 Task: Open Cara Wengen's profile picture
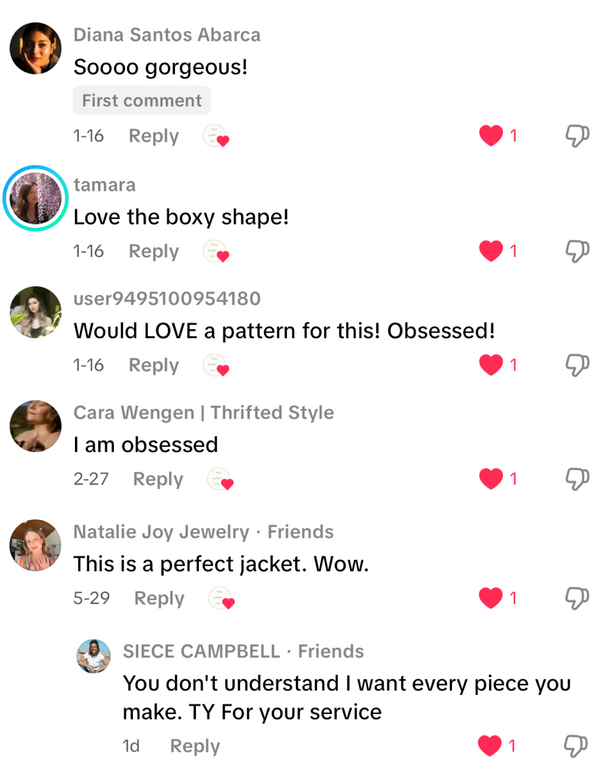coord(36,427)
